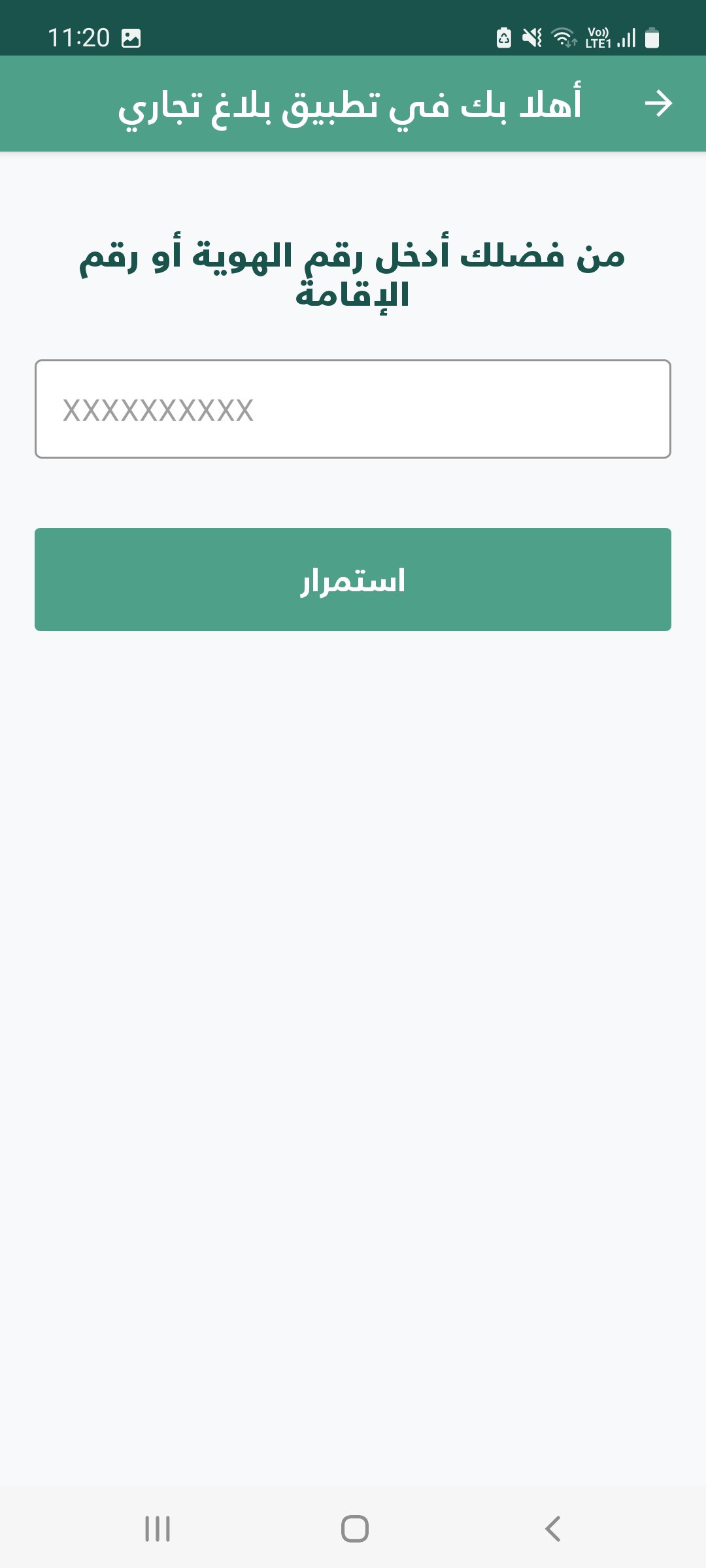Tap the back arrow in the header

tap(658, 104)
